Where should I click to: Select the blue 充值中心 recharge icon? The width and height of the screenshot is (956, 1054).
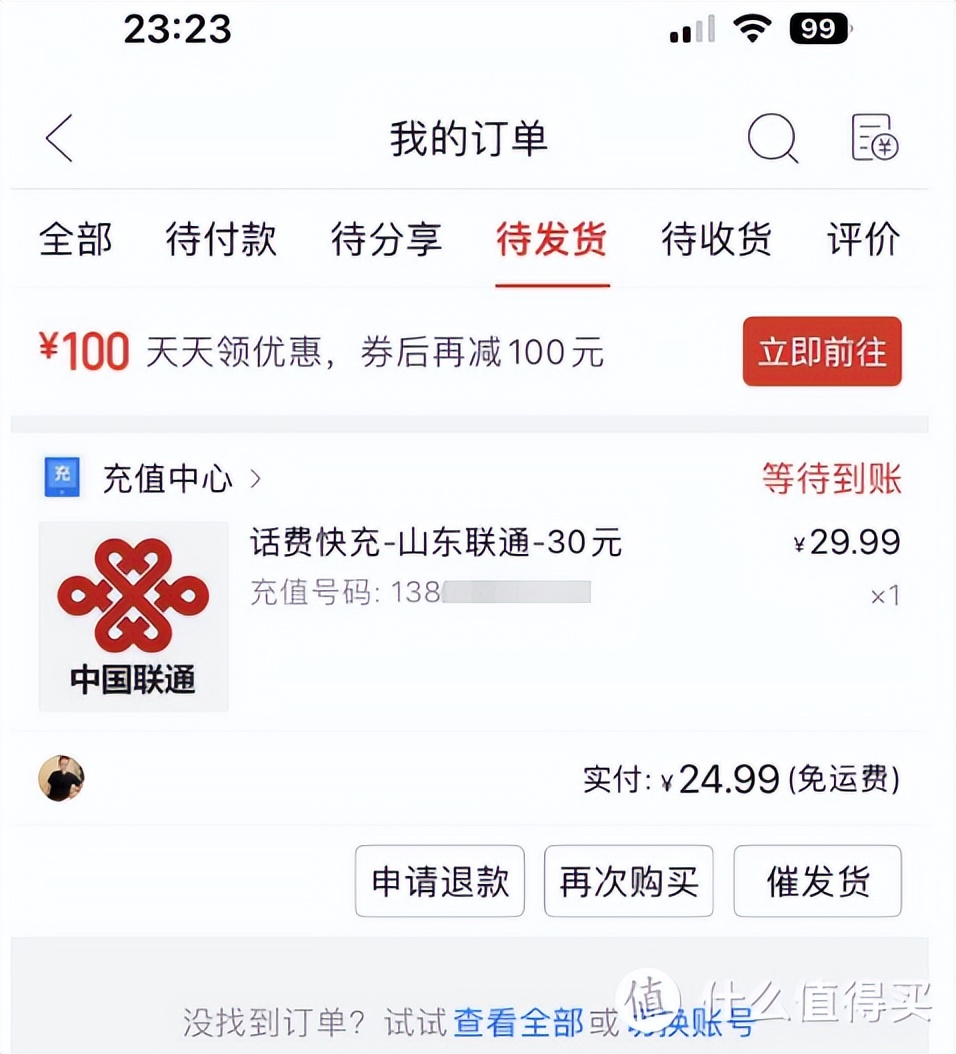click(x=62, y=477)
